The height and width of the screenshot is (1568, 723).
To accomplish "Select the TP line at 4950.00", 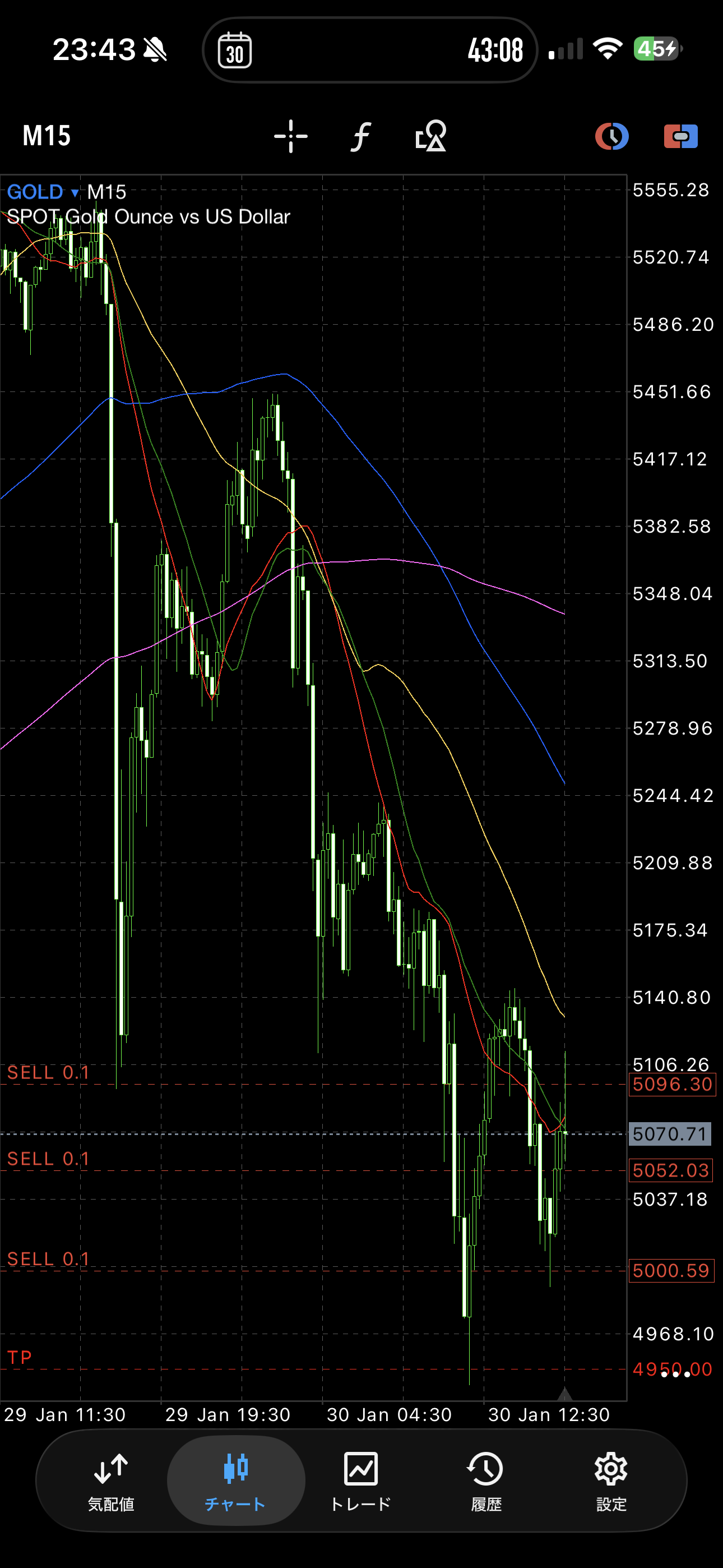I will (x=20, y=1357).
